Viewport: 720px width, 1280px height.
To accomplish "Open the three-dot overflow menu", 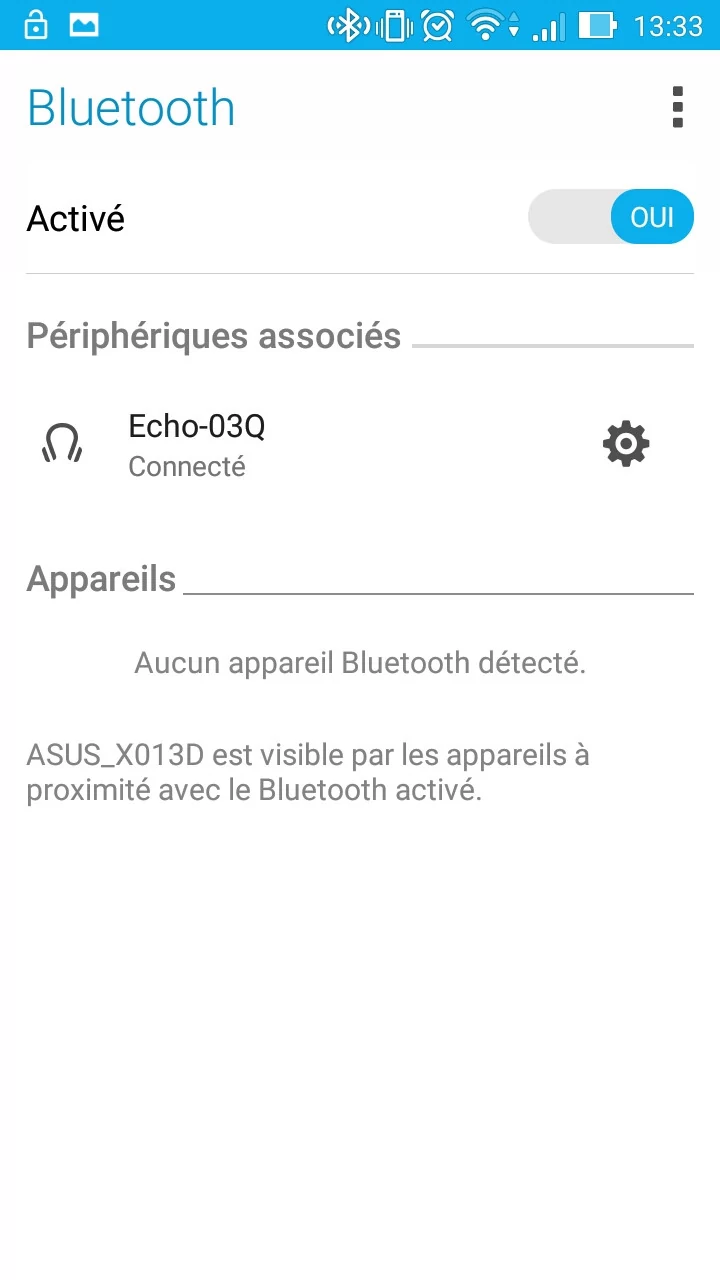I will point(677,107).
